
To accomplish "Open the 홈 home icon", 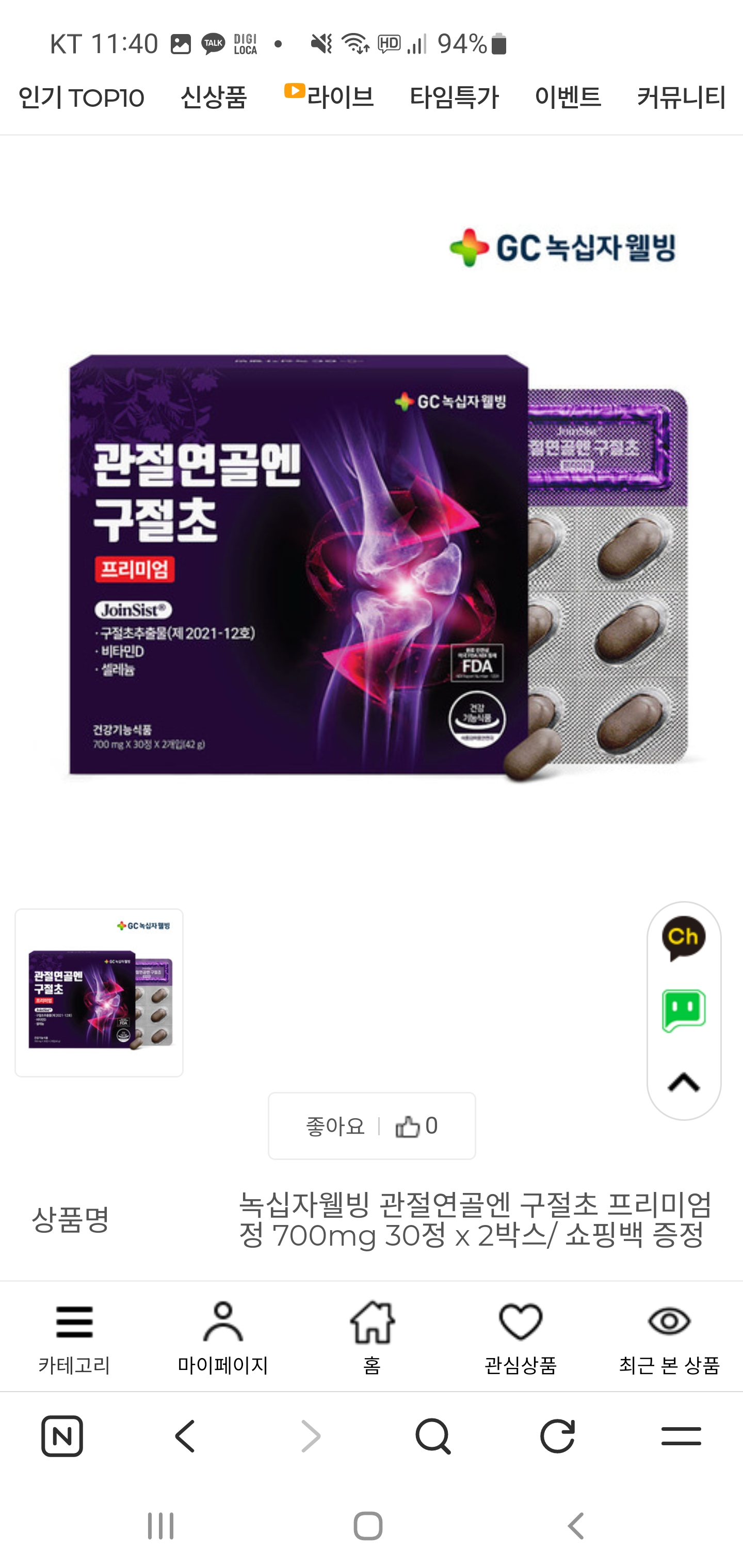I will coord(372,1321).
